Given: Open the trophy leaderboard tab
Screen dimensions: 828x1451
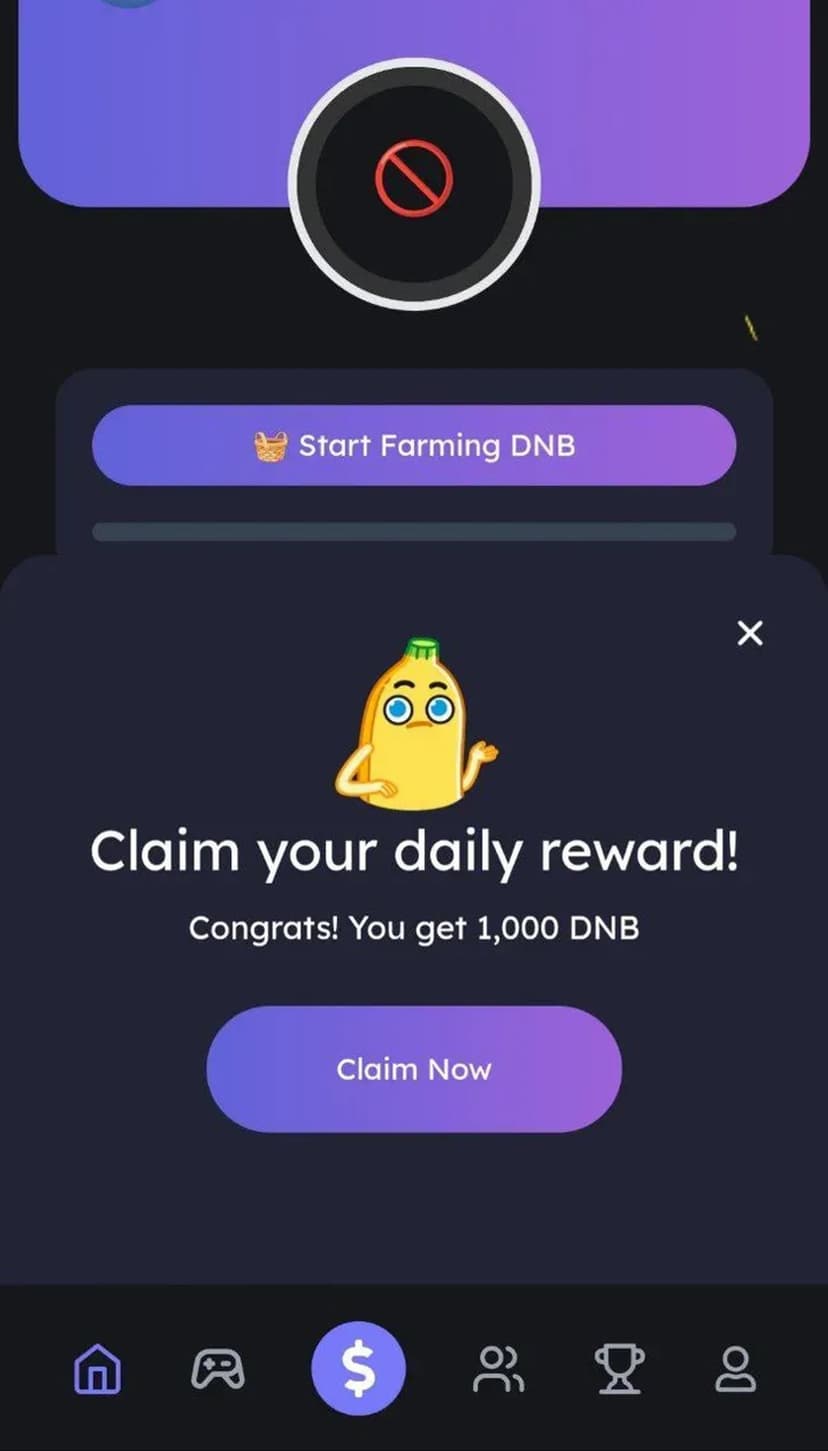Looking at the screenshot, I should (619, 1369).
